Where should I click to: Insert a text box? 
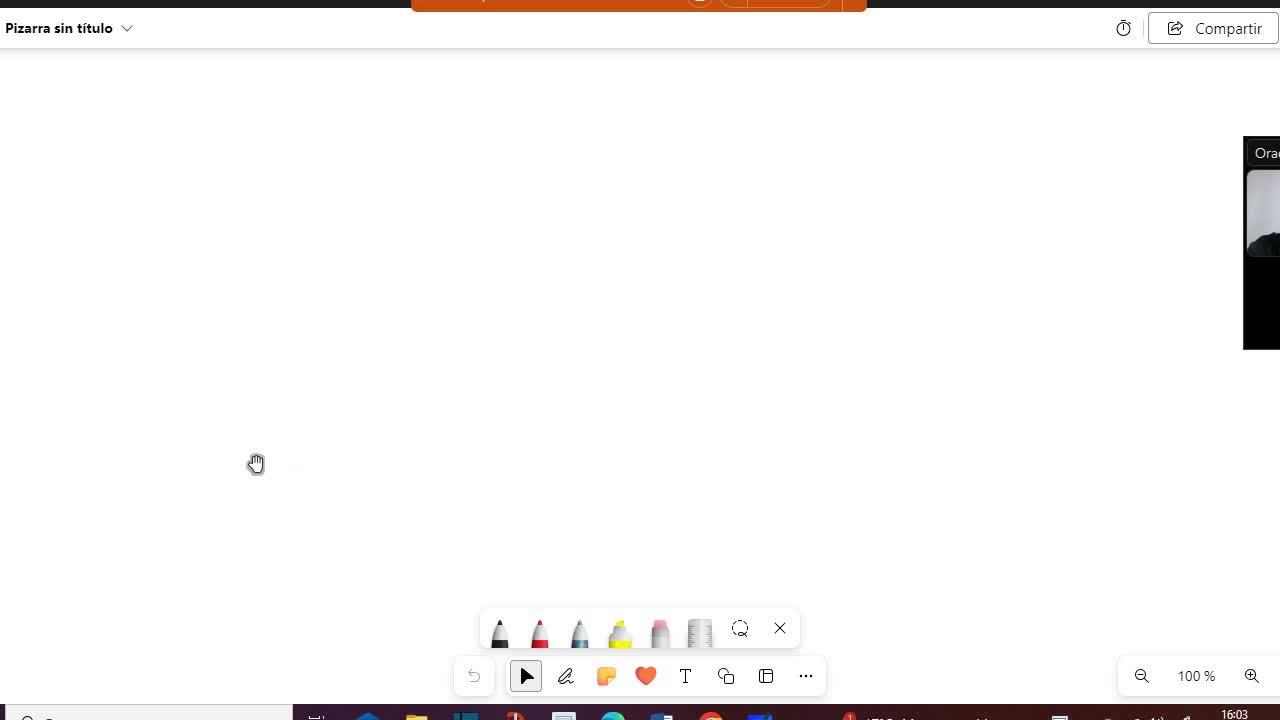(686, 676)
